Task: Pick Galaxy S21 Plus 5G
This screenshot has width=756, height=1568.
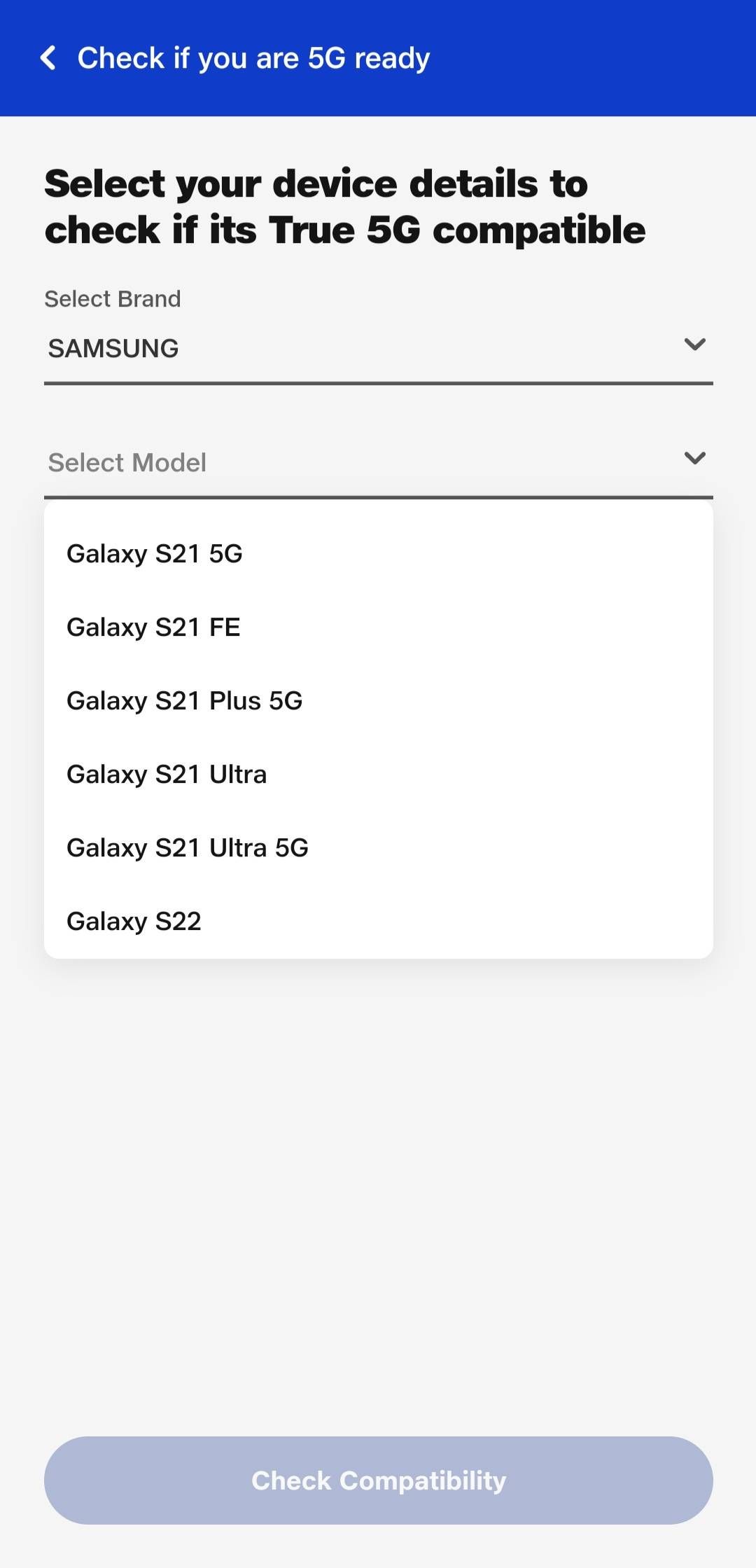Action: (184, 700)
